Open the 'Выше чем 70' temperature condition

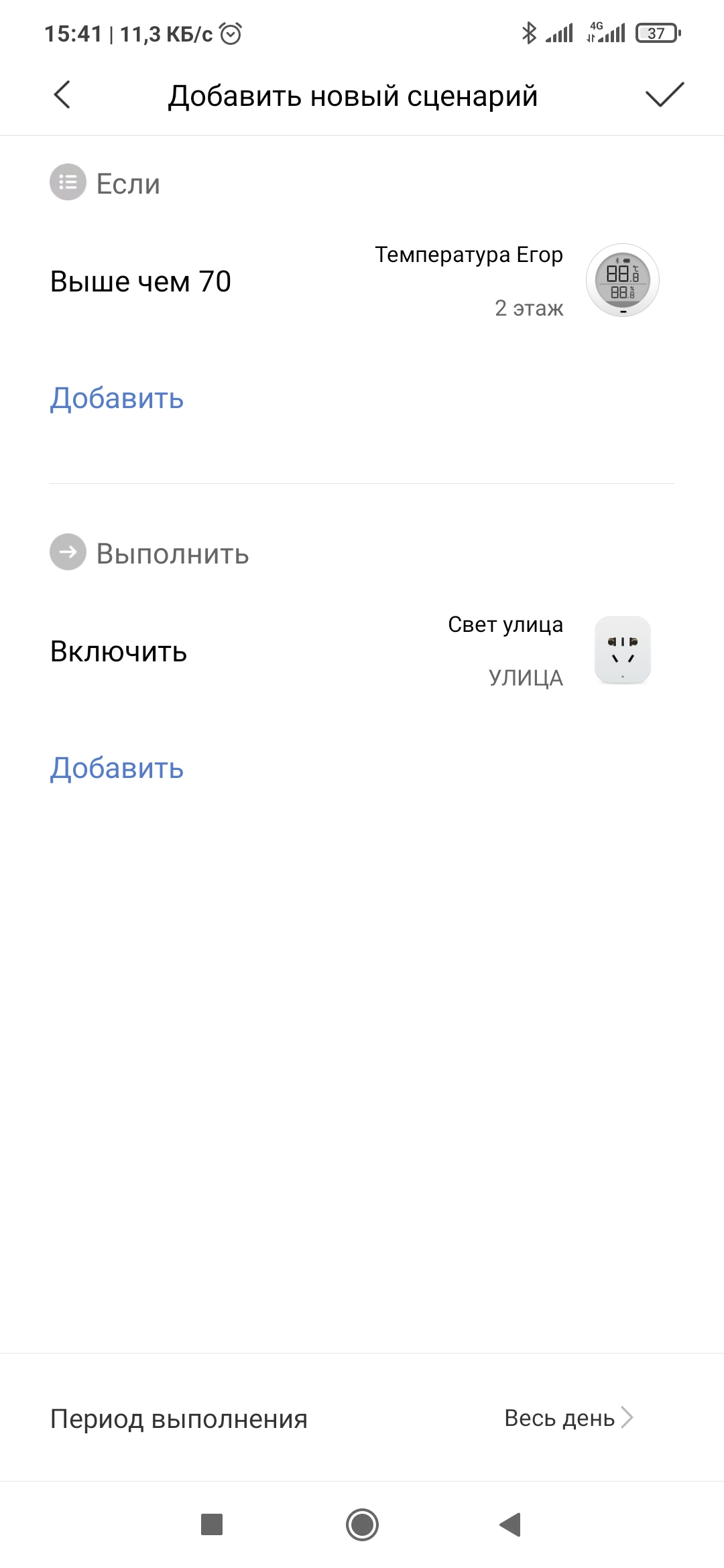pyautogui.click(x=362, y=281)
